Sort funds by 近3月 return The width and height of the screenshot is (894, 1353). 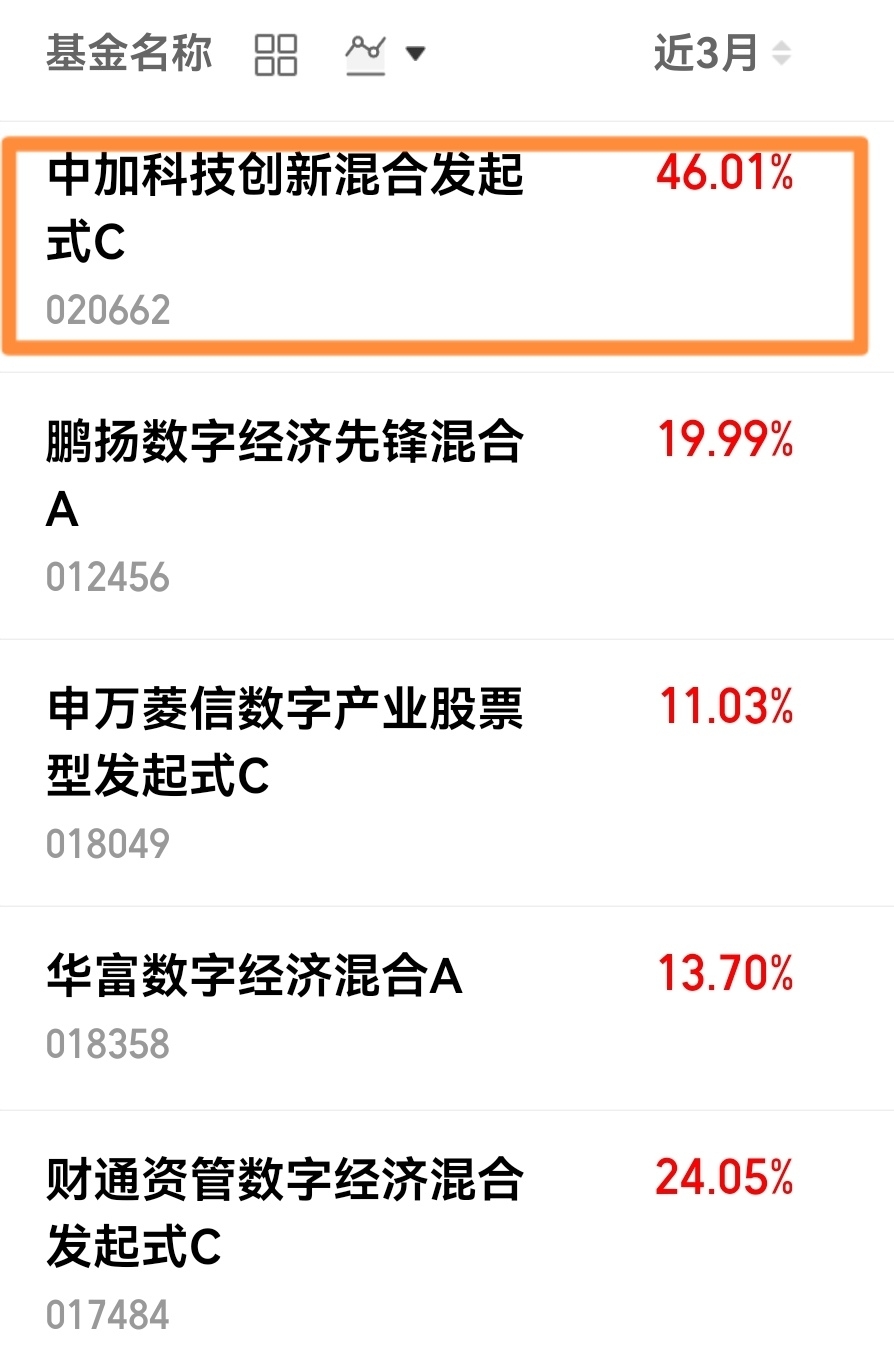tap(722, 53)
